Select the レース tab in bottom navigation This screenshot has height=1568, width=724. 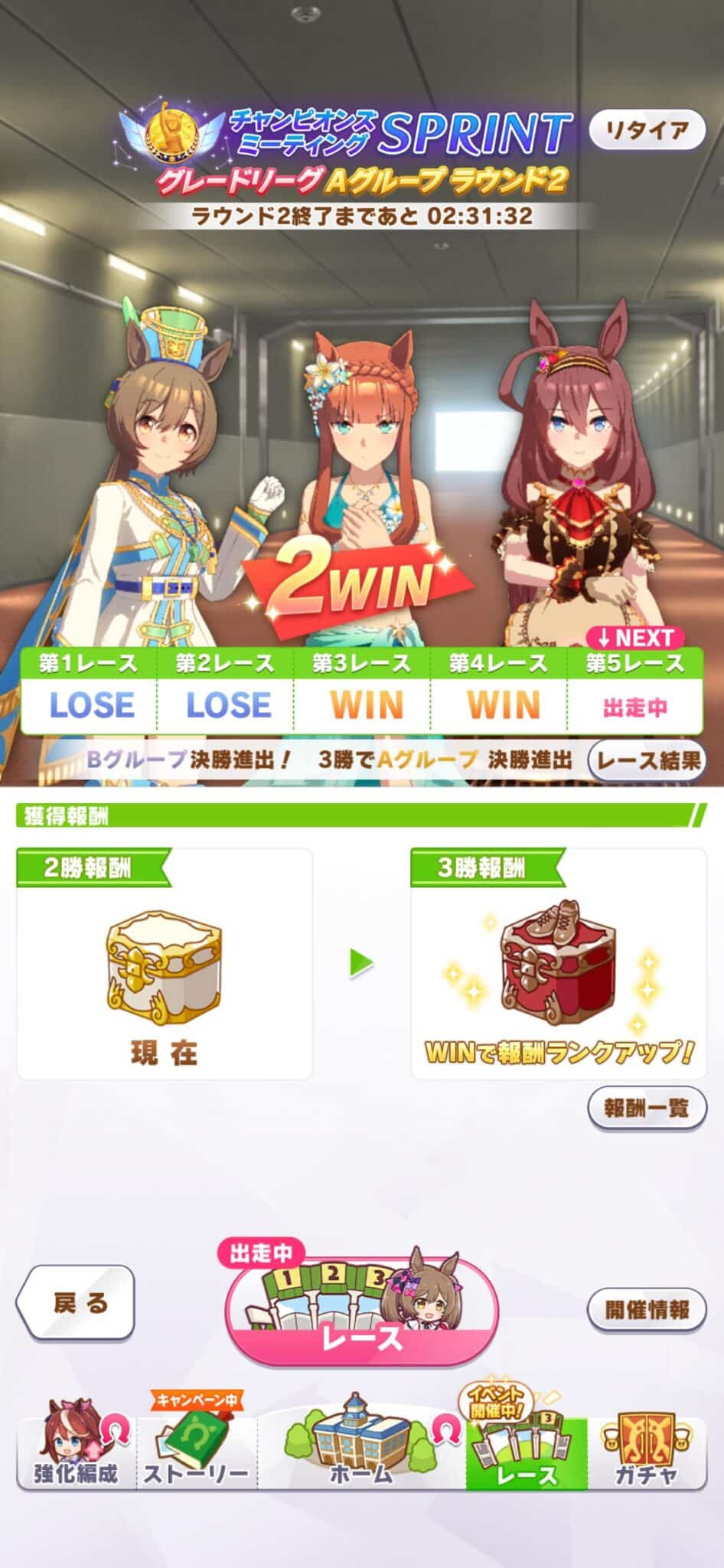[527, 1450]
